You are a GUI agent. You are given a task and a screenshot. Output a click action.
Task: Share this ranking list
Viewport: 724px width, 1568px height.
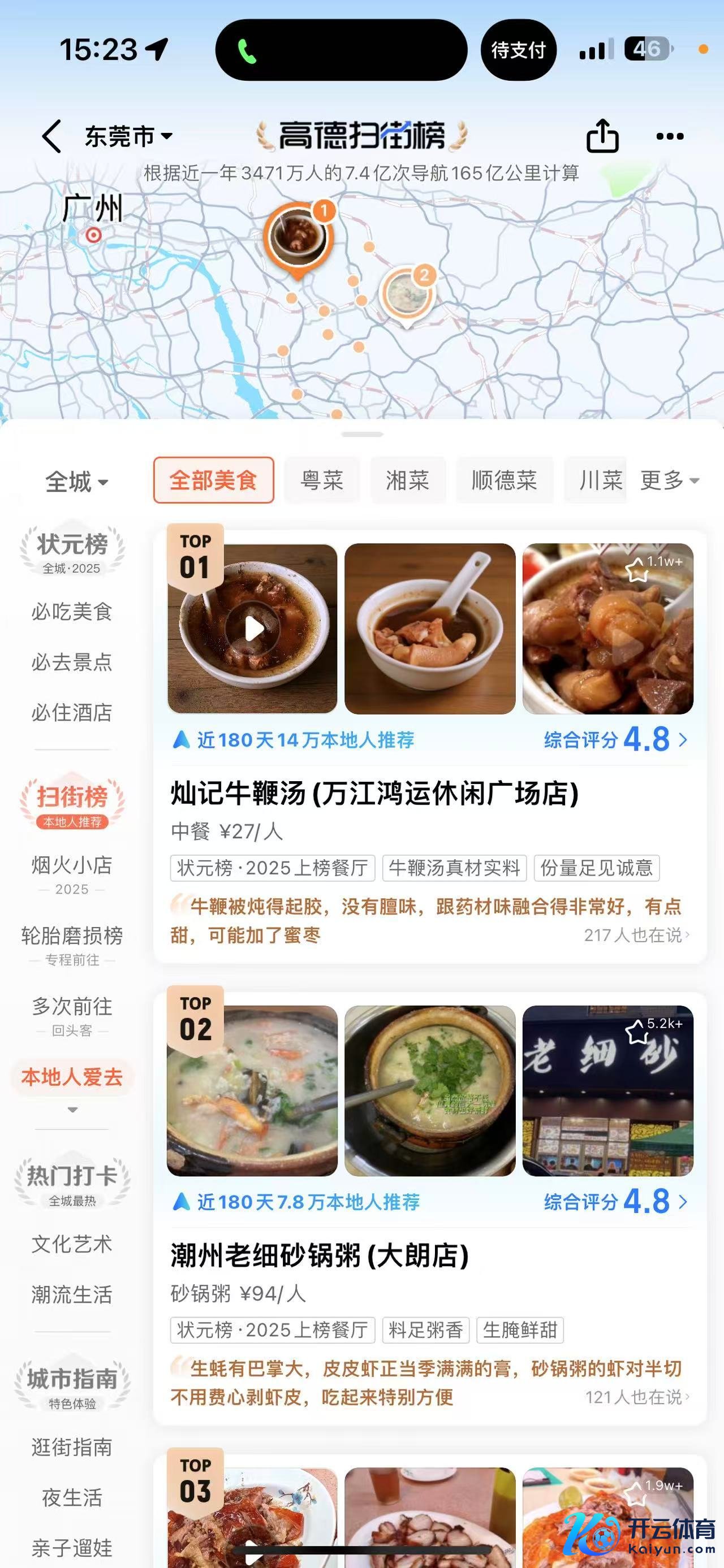(x=602, y=136)
